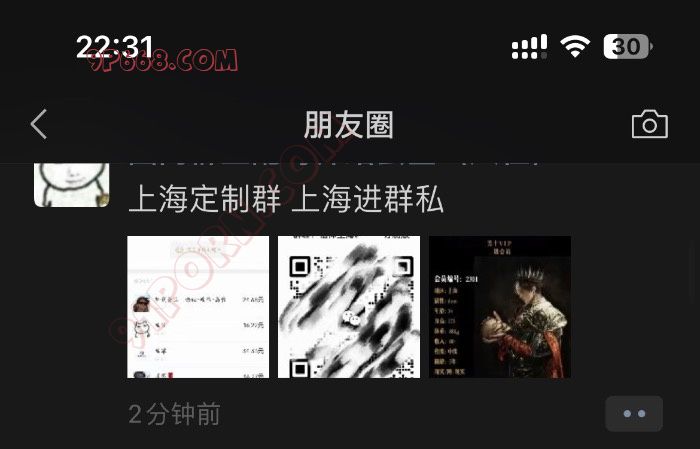The width and height of the screenshot is (700, 449).
Task: Open the camera to post a Moment
Action: (649, 124)
